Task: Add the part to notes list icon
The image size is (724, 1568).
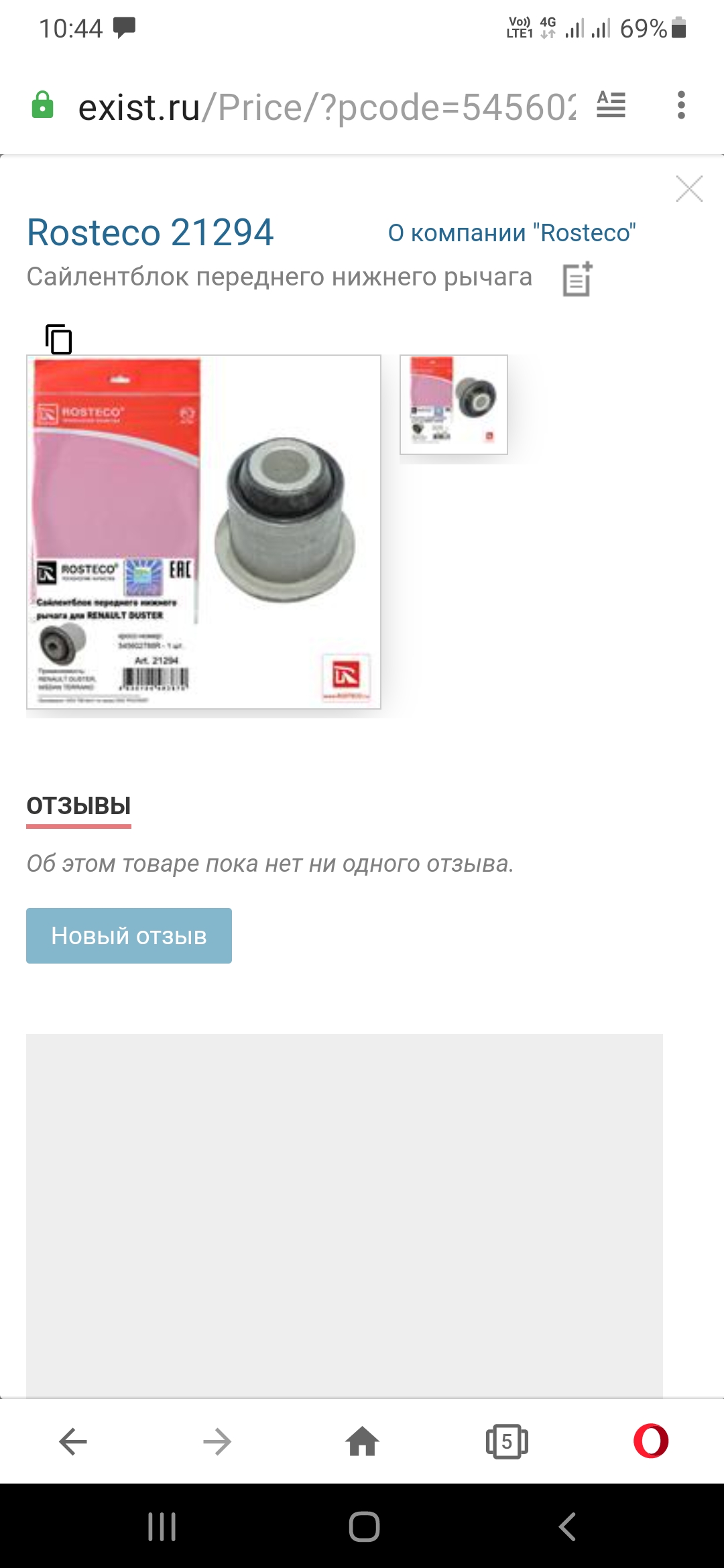Action: click(x=577, y=279)
